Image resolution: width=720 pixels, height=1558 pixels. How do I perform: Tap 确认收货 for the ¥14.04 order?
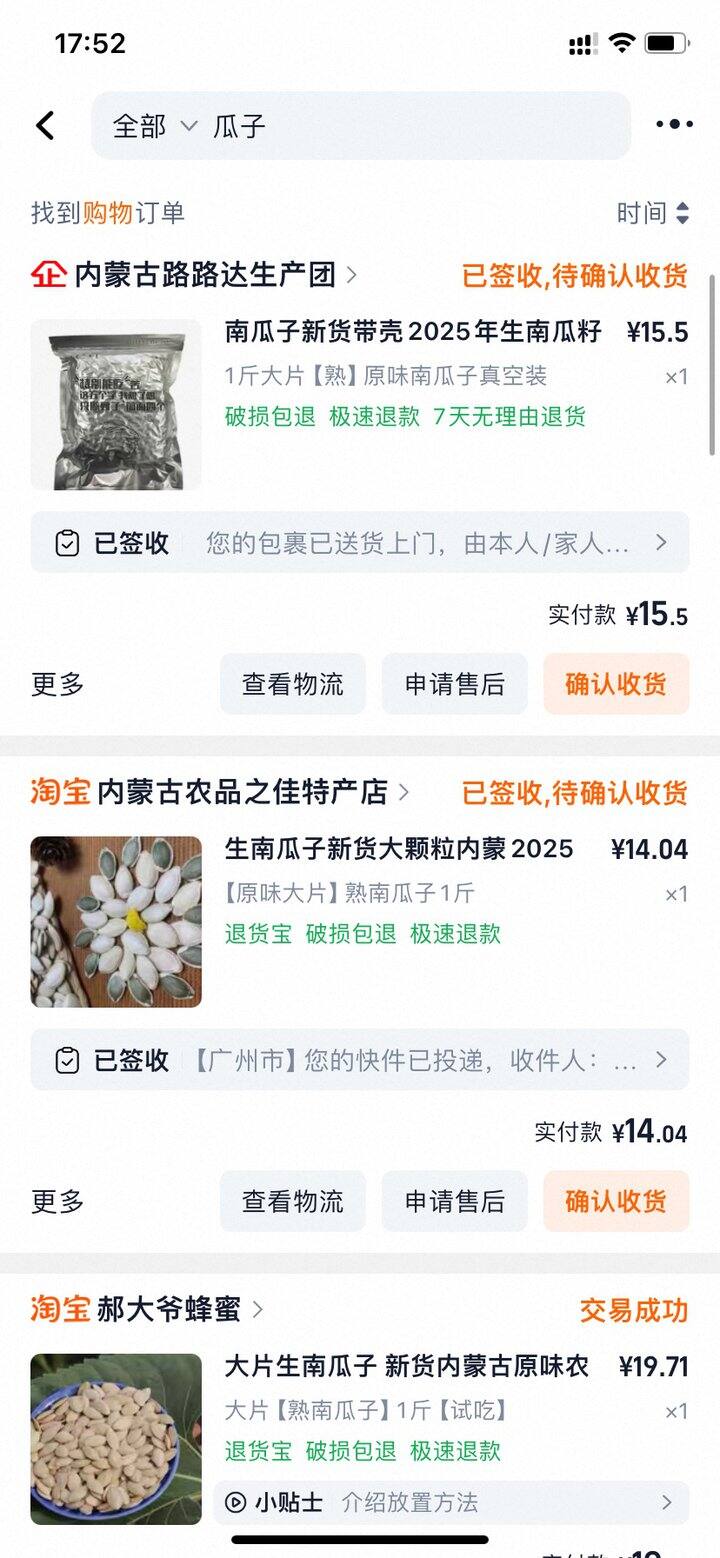[x=616, y=1201]
